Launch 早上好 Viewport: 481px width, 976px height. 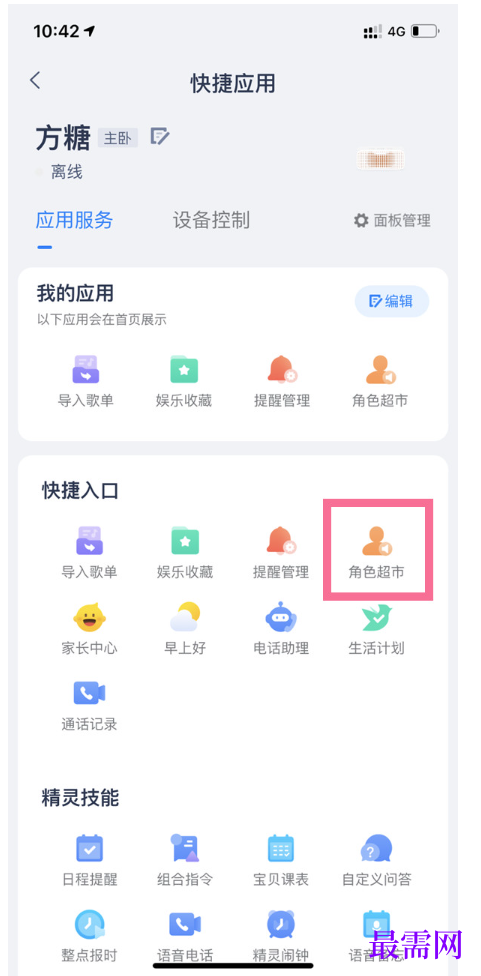[185, 629]
